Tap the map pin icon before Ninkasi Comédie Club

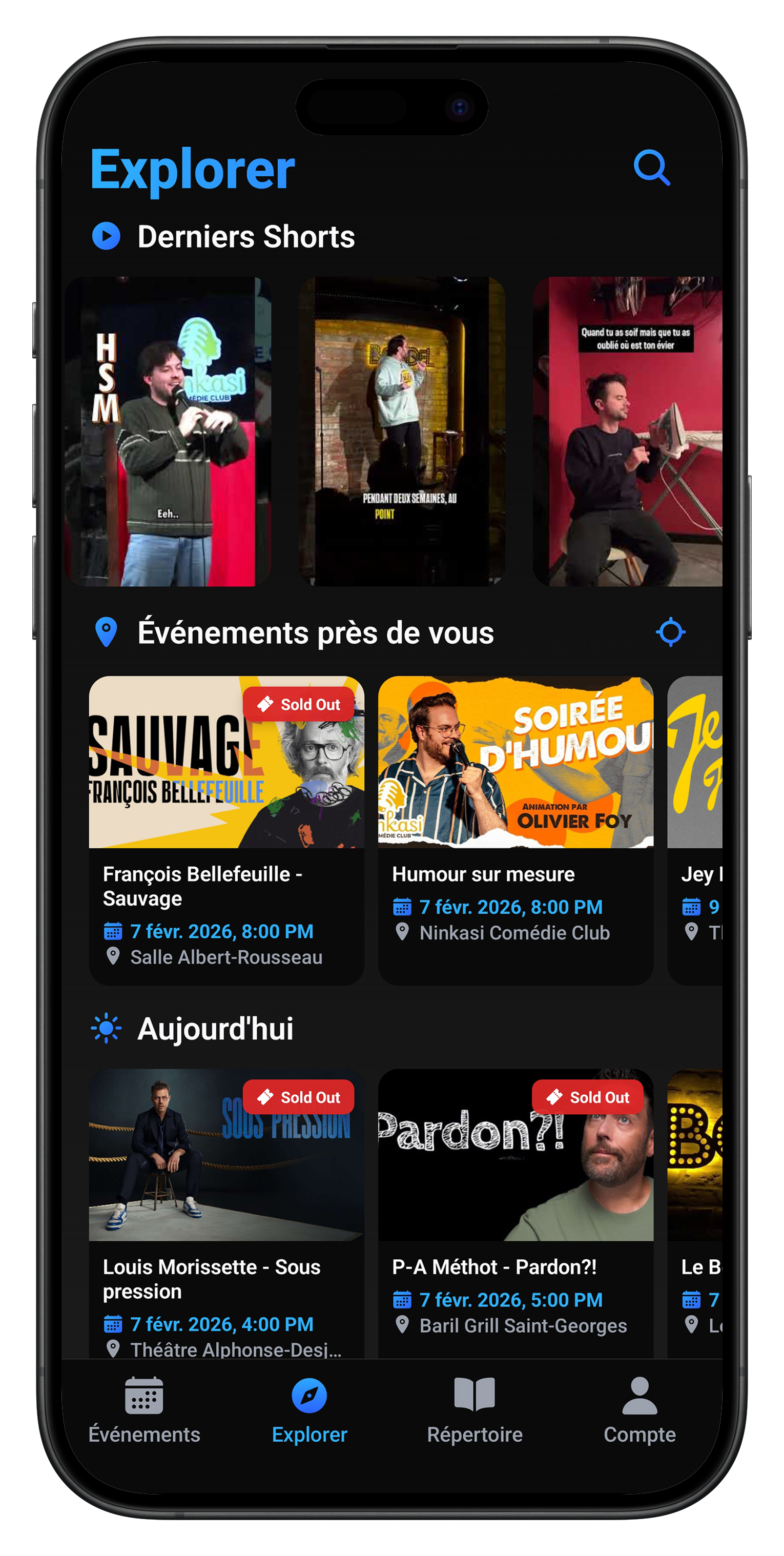[403, 933]
